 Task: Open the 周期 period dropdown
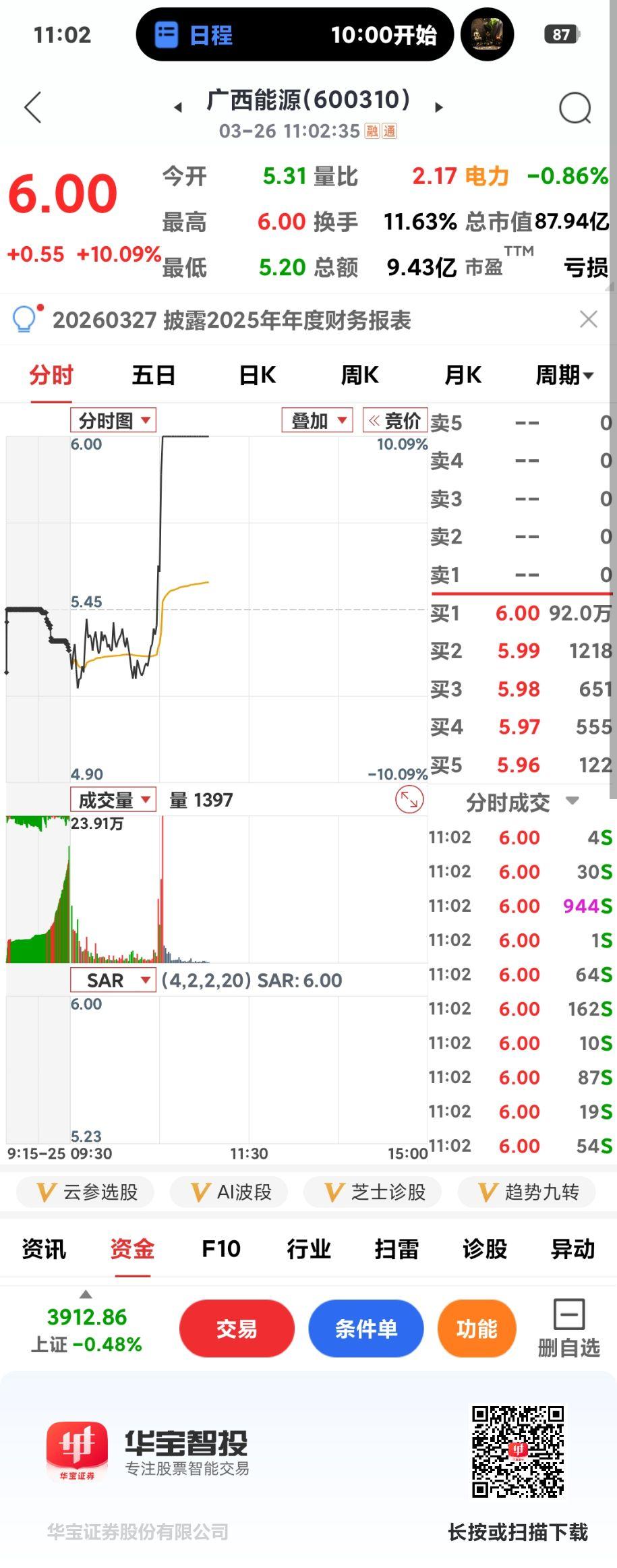click(565, 374)
